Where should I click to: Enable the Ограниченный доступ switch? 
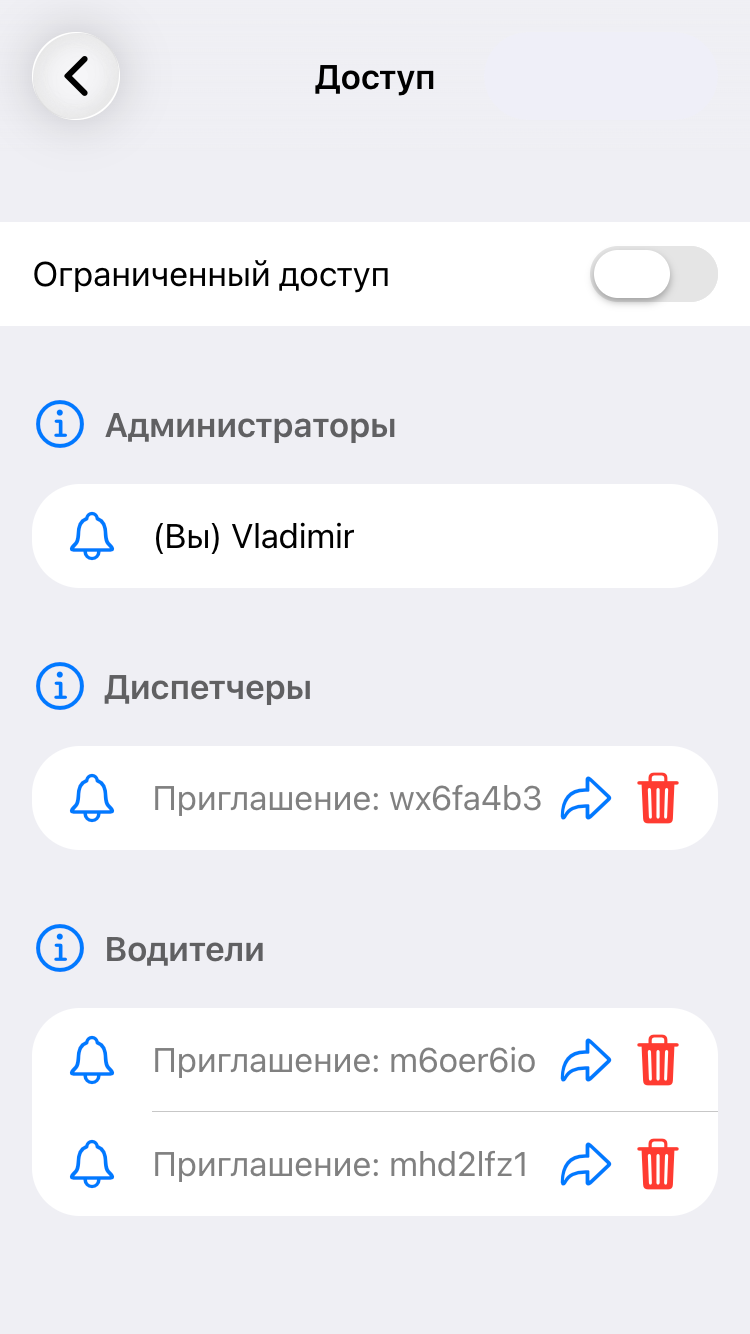(654, 274)
